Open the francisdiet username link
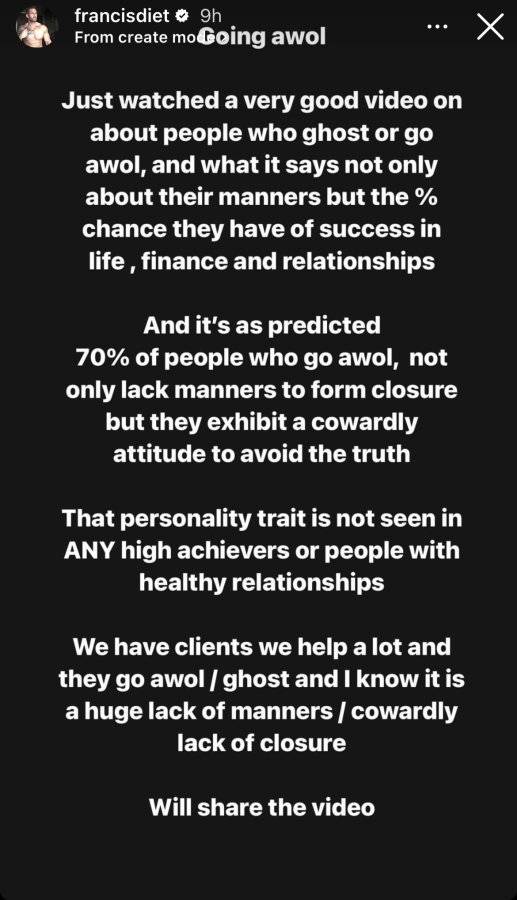The height and width of the screenshot is (900, 517). tap(122, 16)
